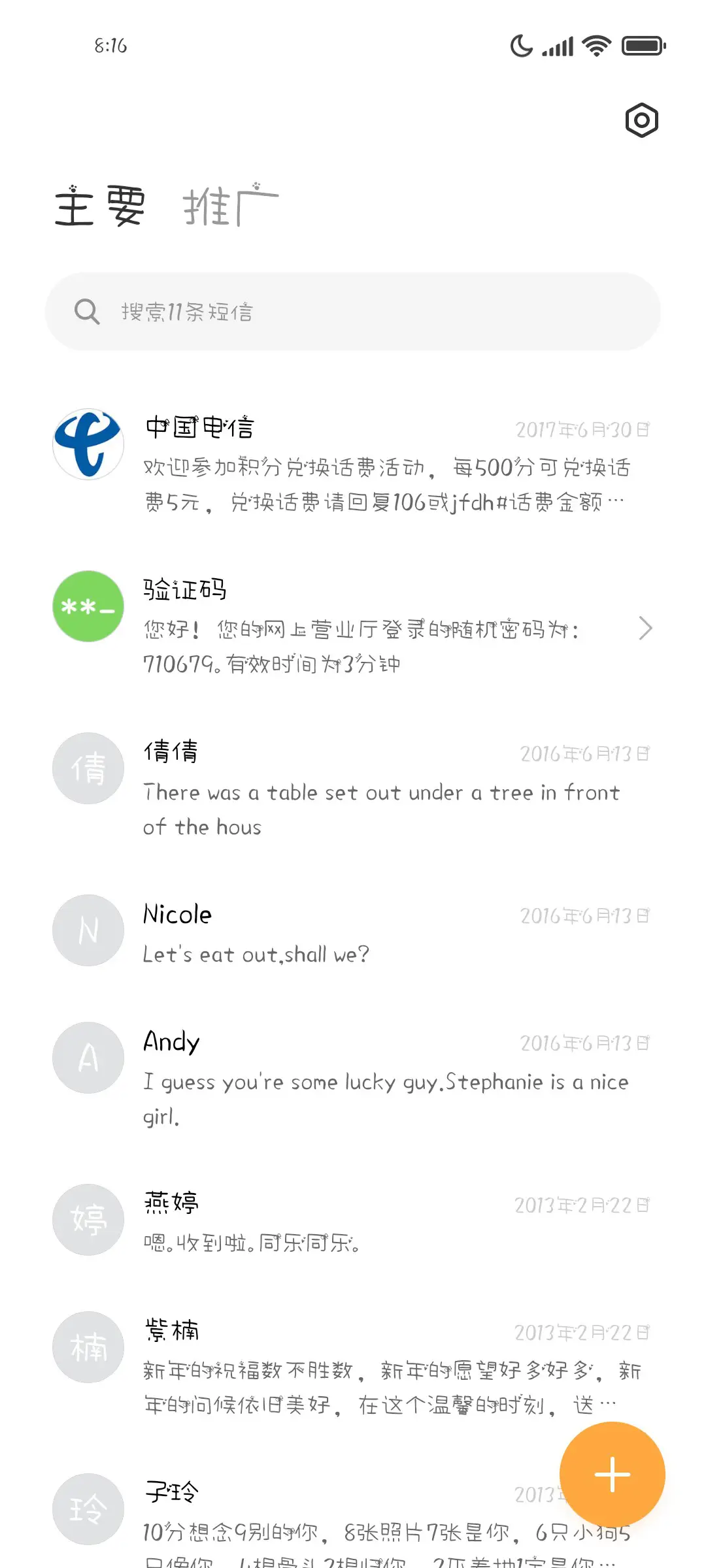Tap the orange plus compose button

(x=612, y=1475)
